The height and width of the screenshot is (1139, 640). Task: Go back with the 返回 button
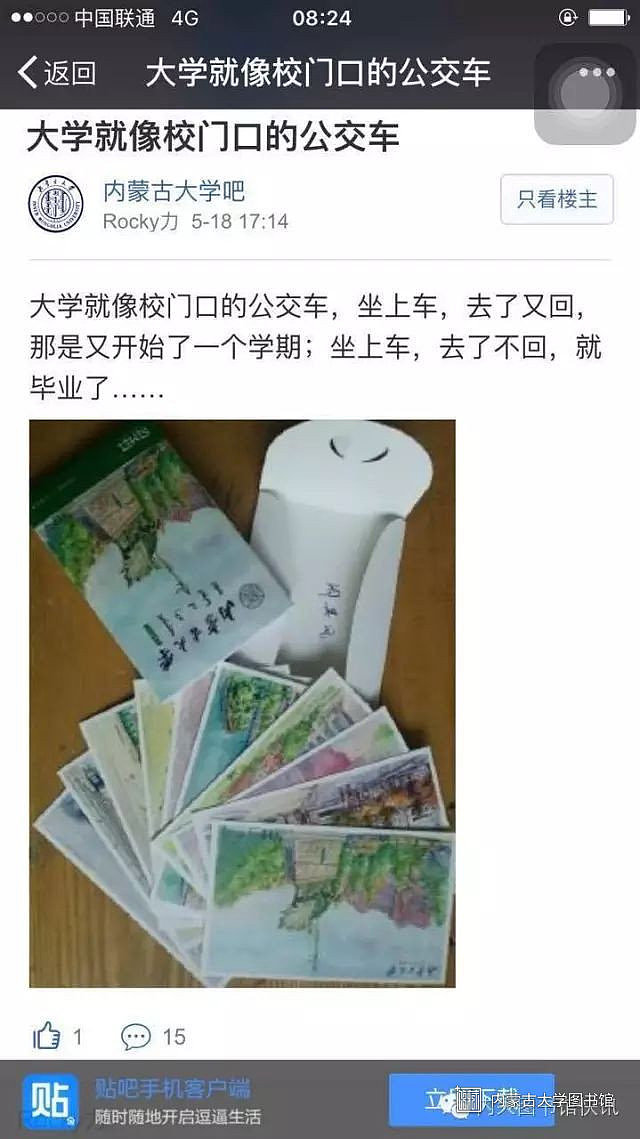pos(56,73)
